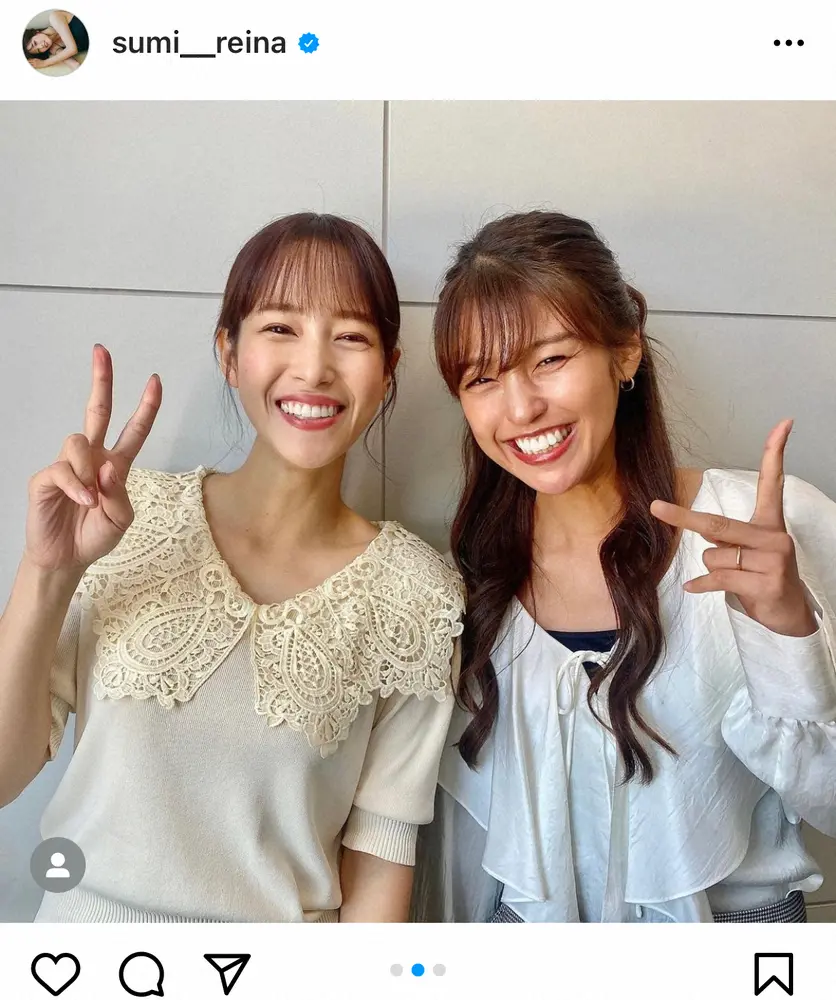Open the comments on this post
The height and width of the screenshot is (1000, 836).
point(141,973)
